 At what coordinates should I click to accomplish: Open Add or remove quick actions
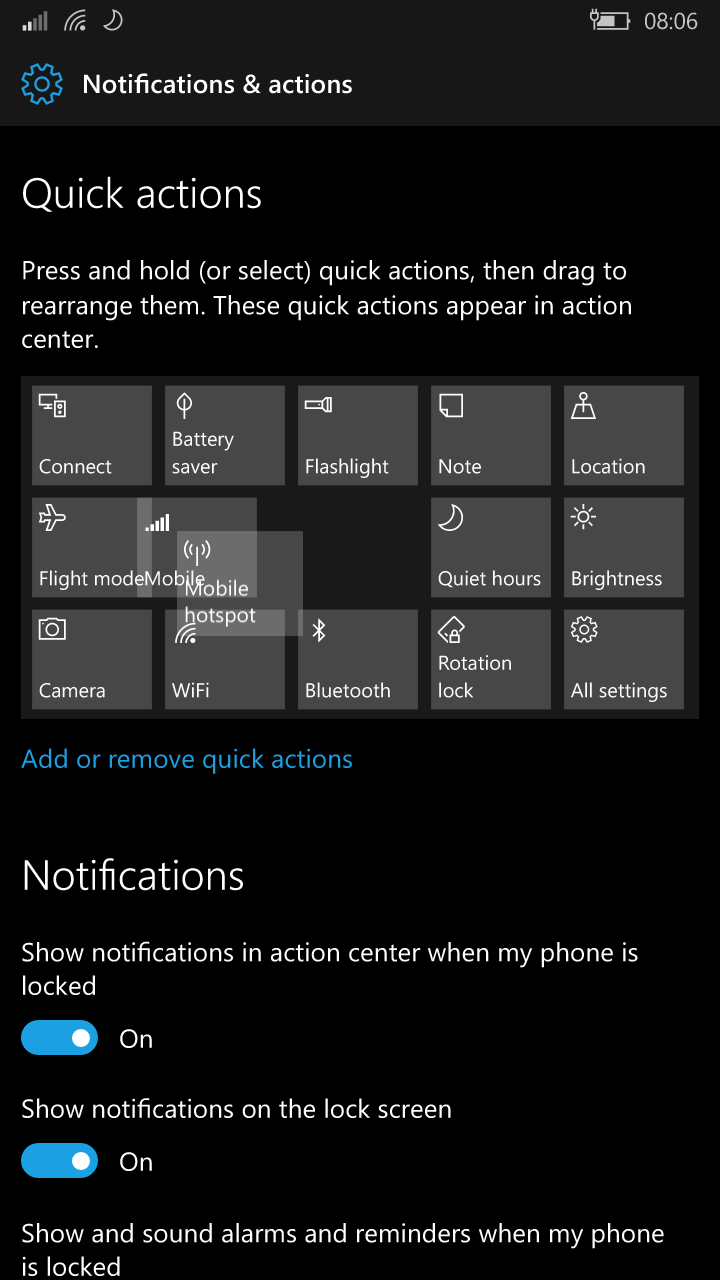click(x=187, y=759)
